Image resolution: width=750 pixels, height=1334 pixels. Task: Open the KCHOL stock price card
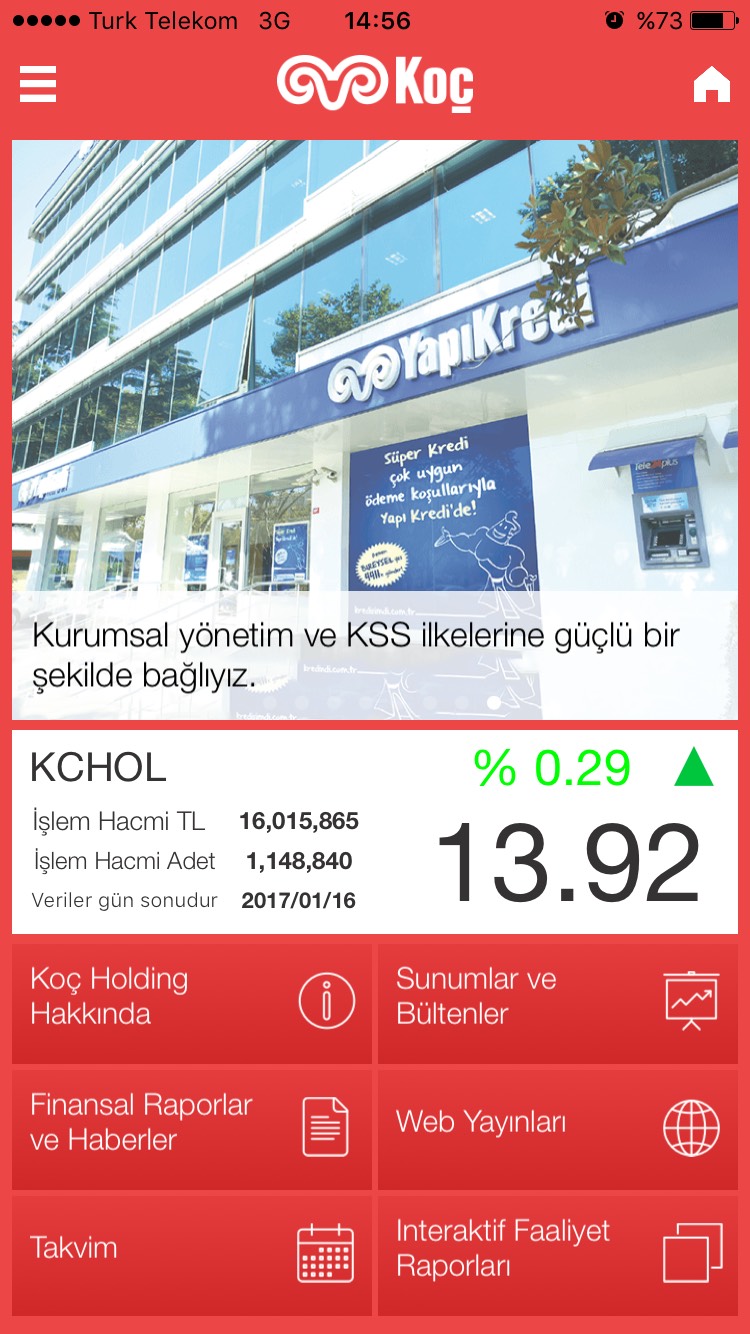coord(375,832)
